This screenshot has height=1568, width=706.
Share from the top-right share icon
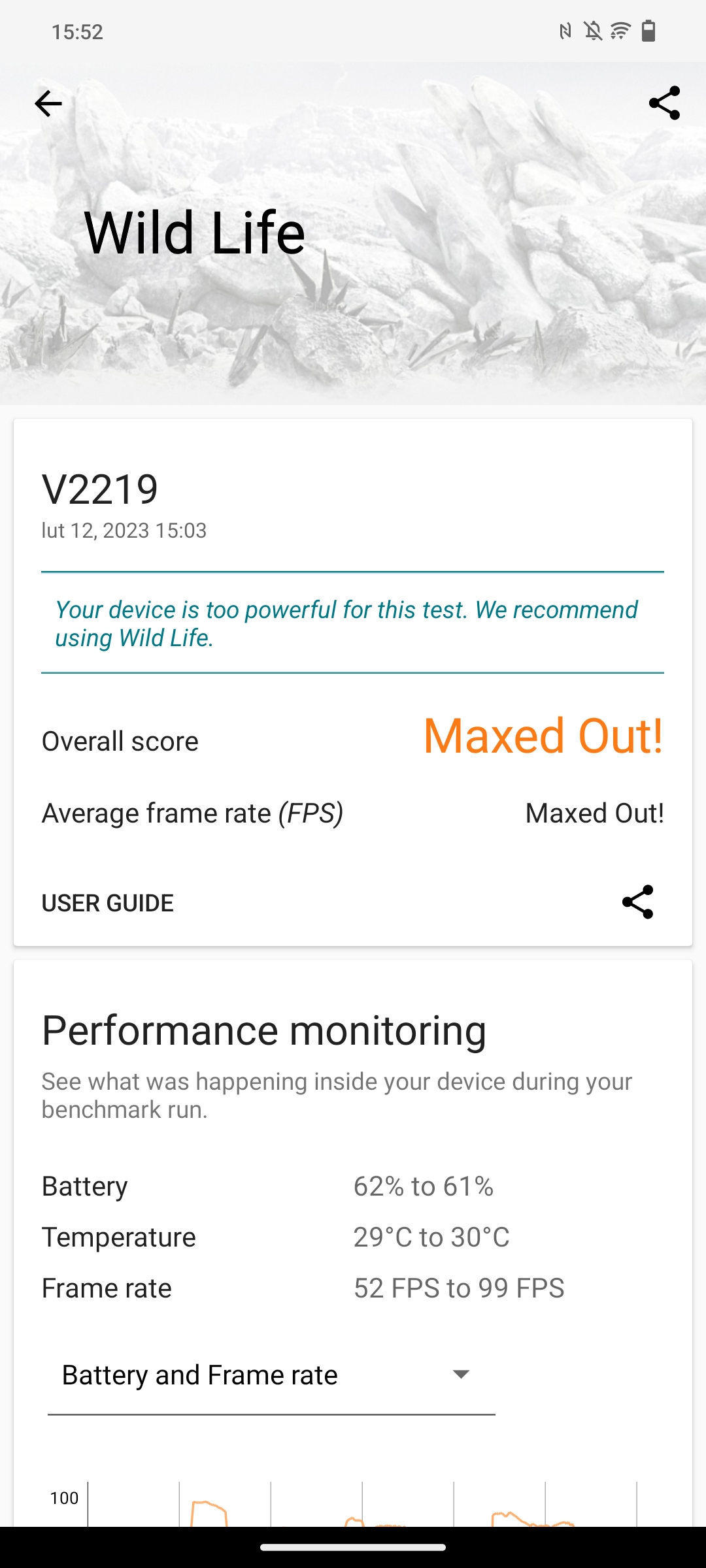(x=664, y=103)
